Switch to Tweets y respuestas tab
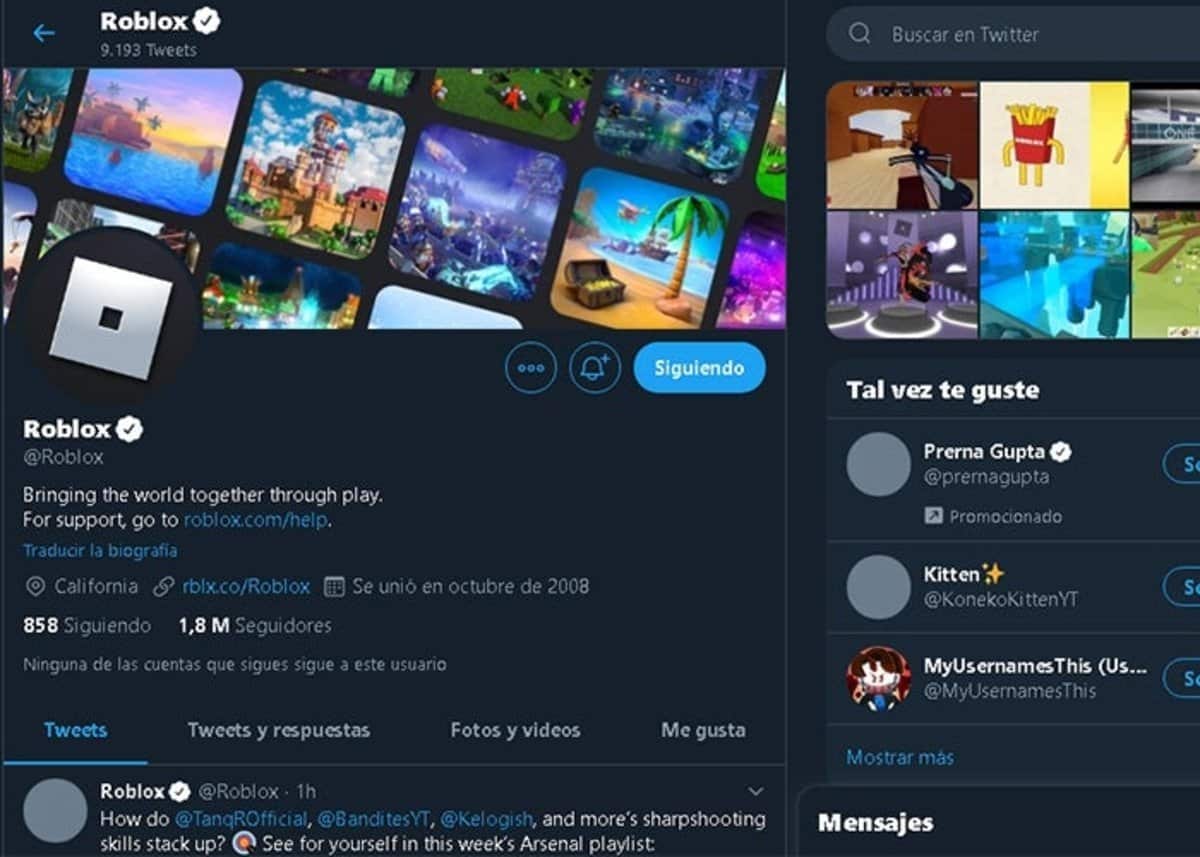 [278, 730]
